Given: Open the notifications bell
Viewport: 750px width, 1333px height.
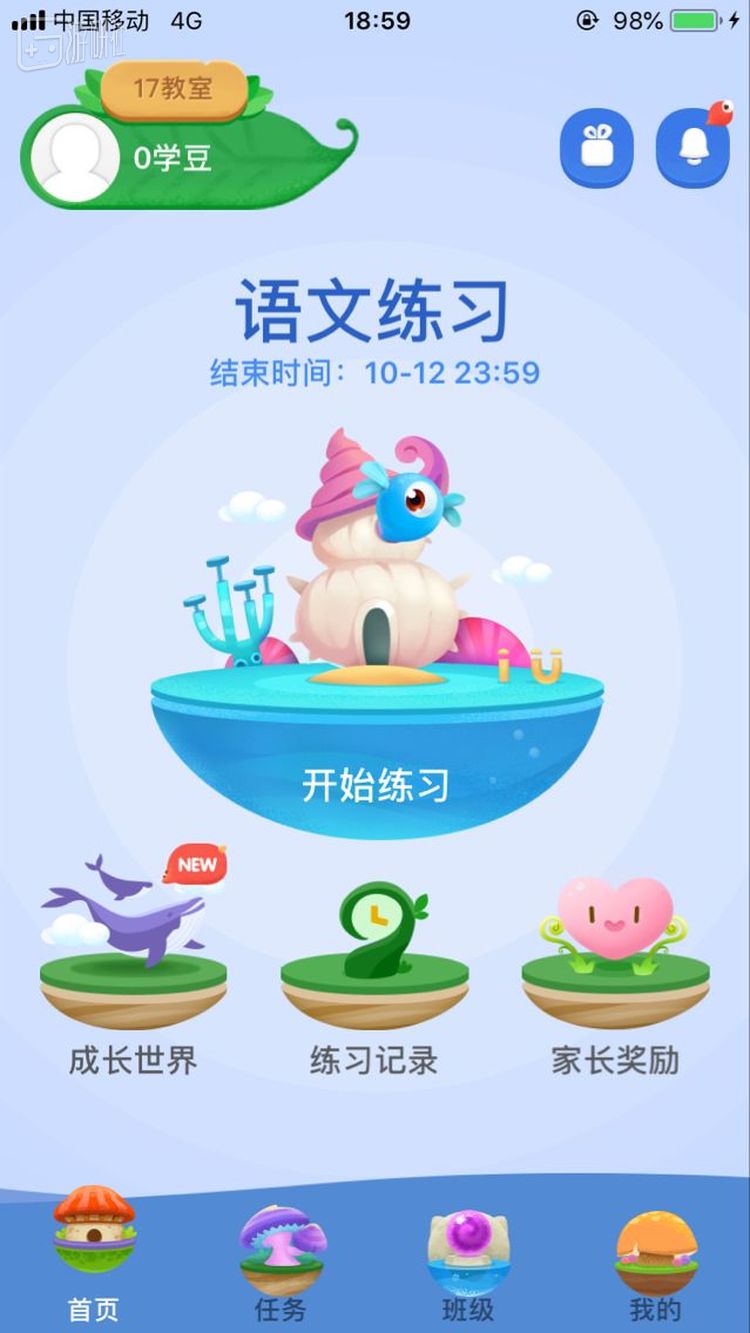Looking at the screenshot, I should 692,149.
